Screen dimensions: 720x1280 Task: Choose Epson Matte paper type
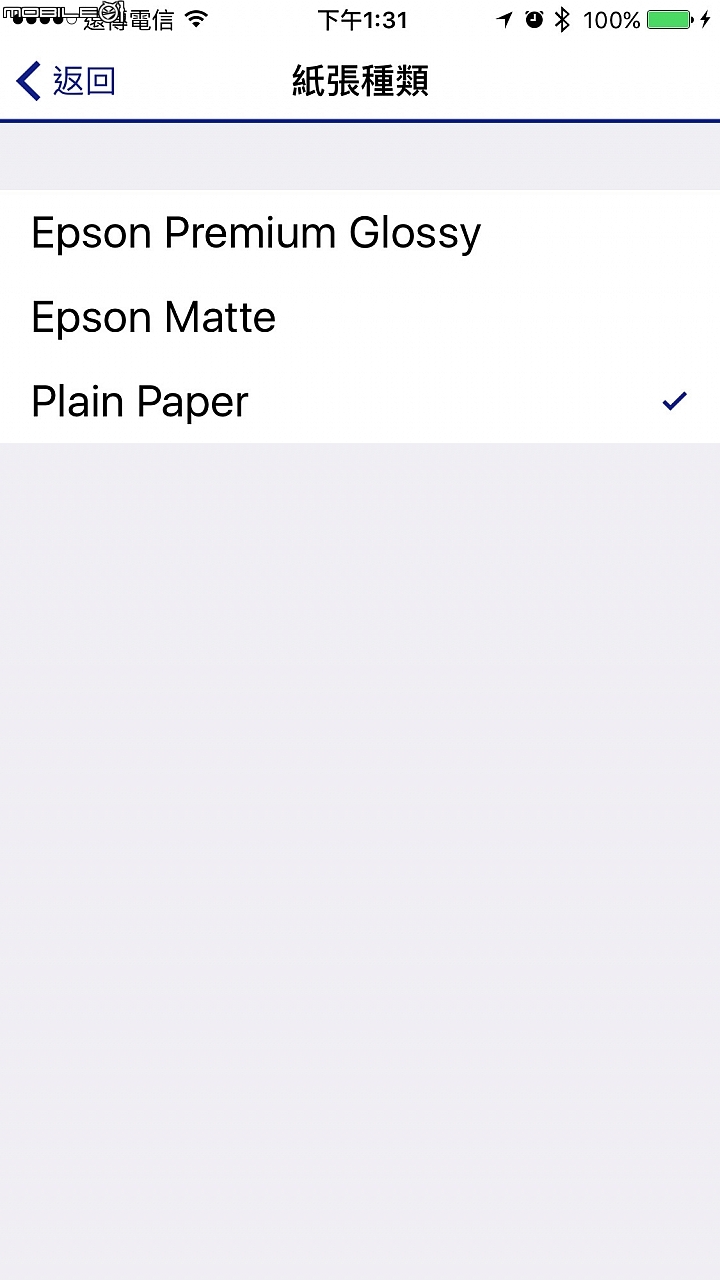pos(360,317)
